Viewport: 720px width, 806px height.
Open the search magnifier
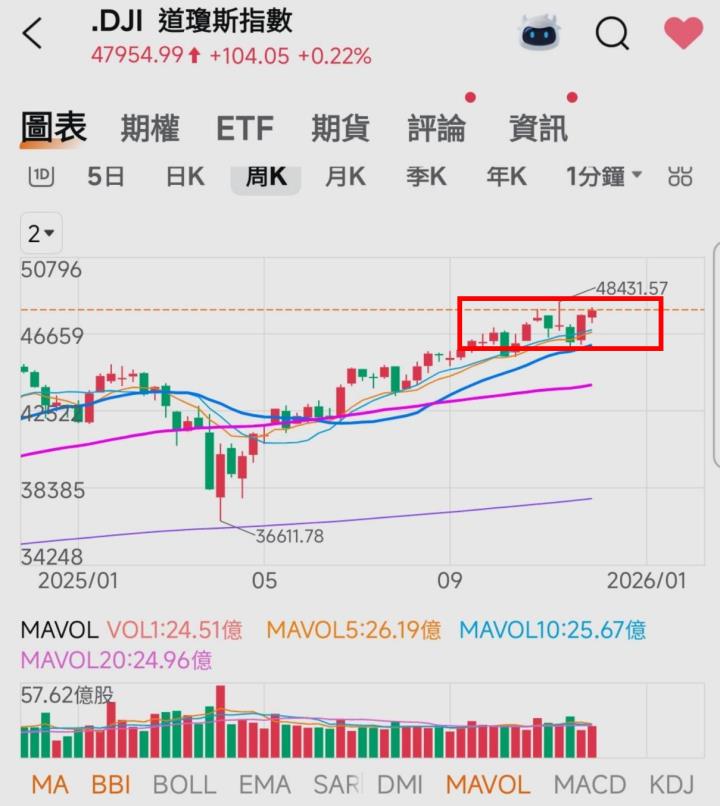coord(612,34)
